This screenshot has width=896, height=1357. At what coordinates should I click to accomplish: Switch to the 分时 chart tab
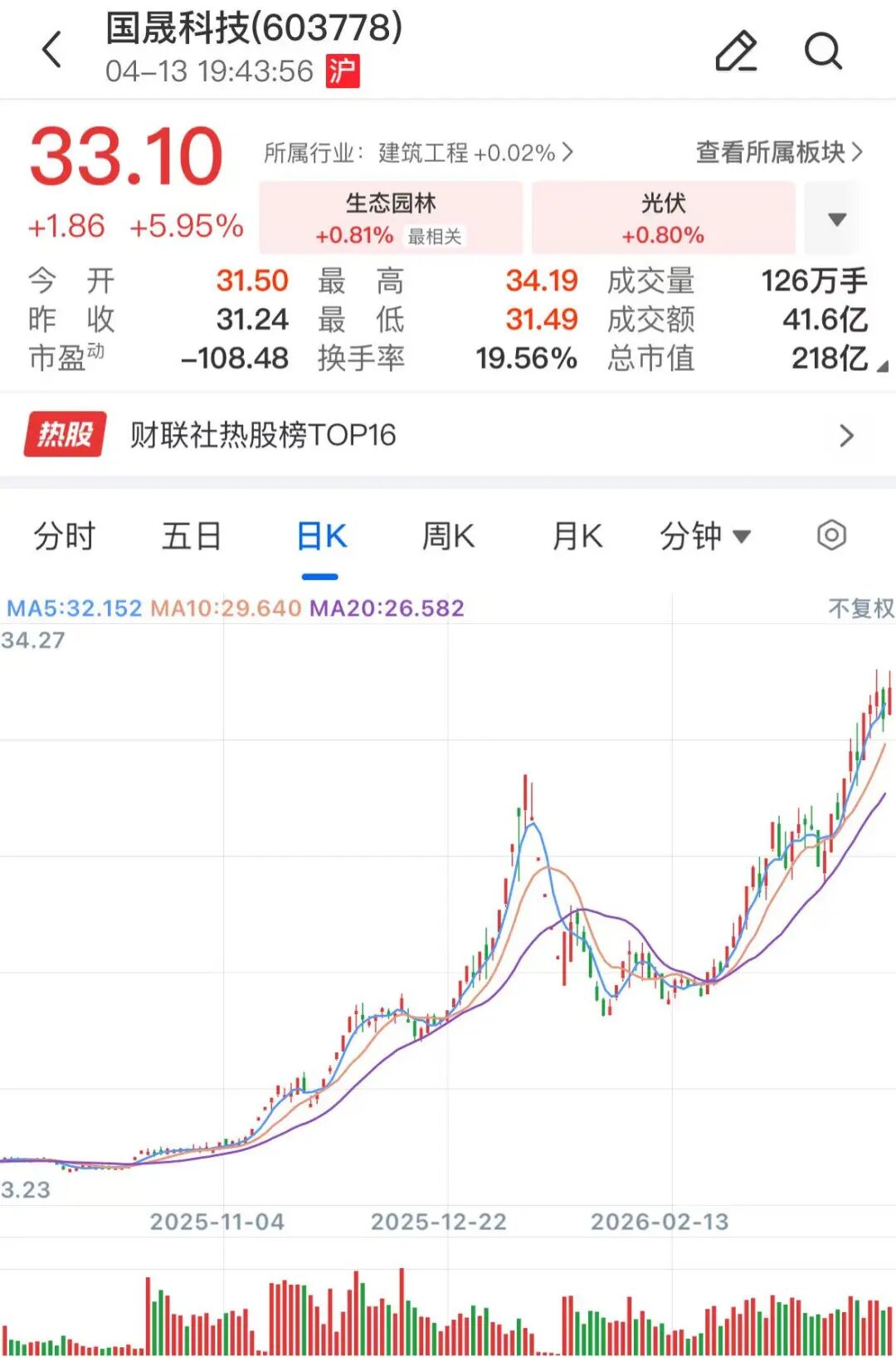pos(65,536)
